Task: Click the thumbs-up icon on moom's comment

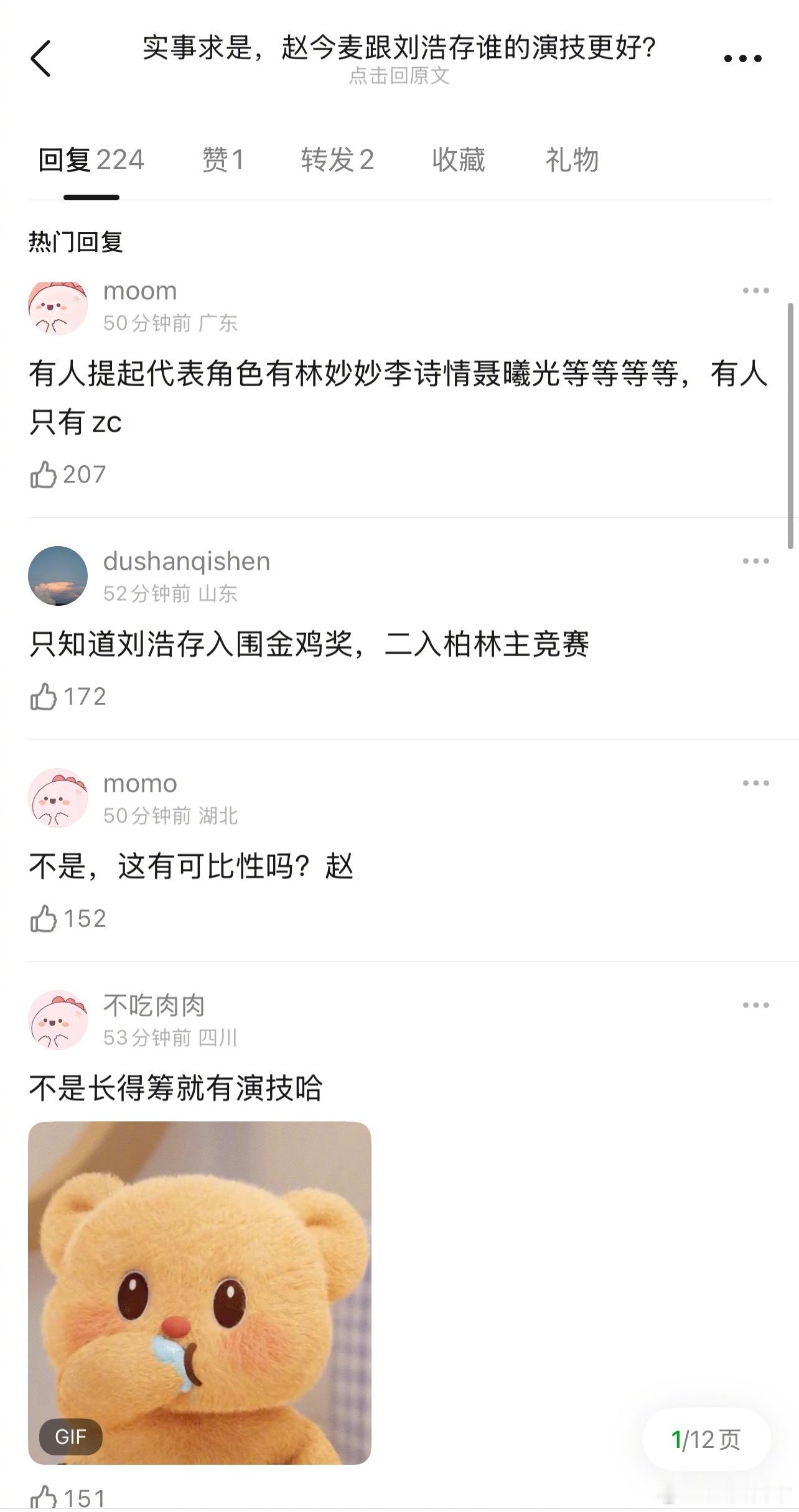Action: pyautogui.click(x=44, y=475)
